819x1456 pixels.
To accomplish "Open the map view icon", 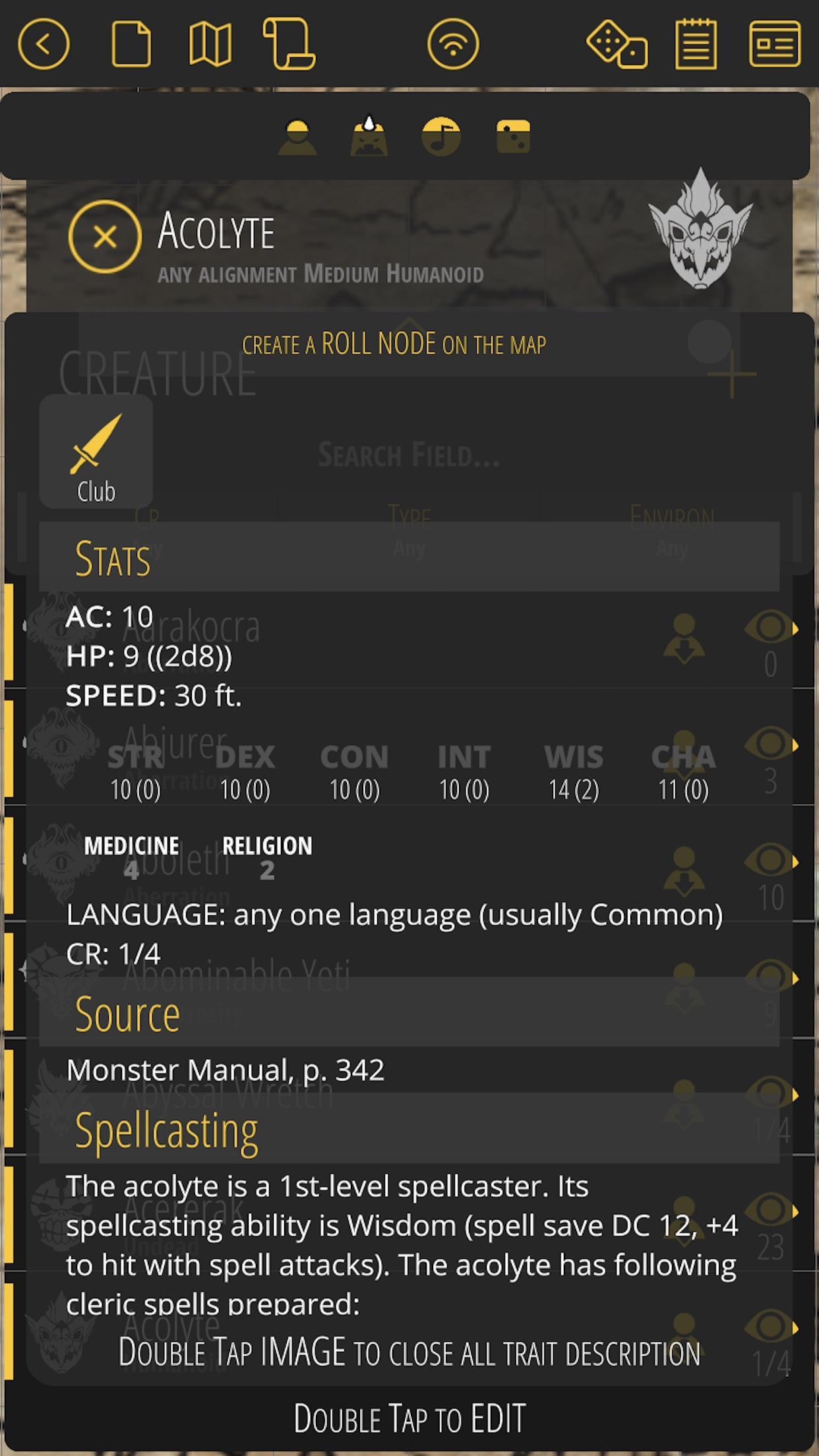I will pos(210,44).
